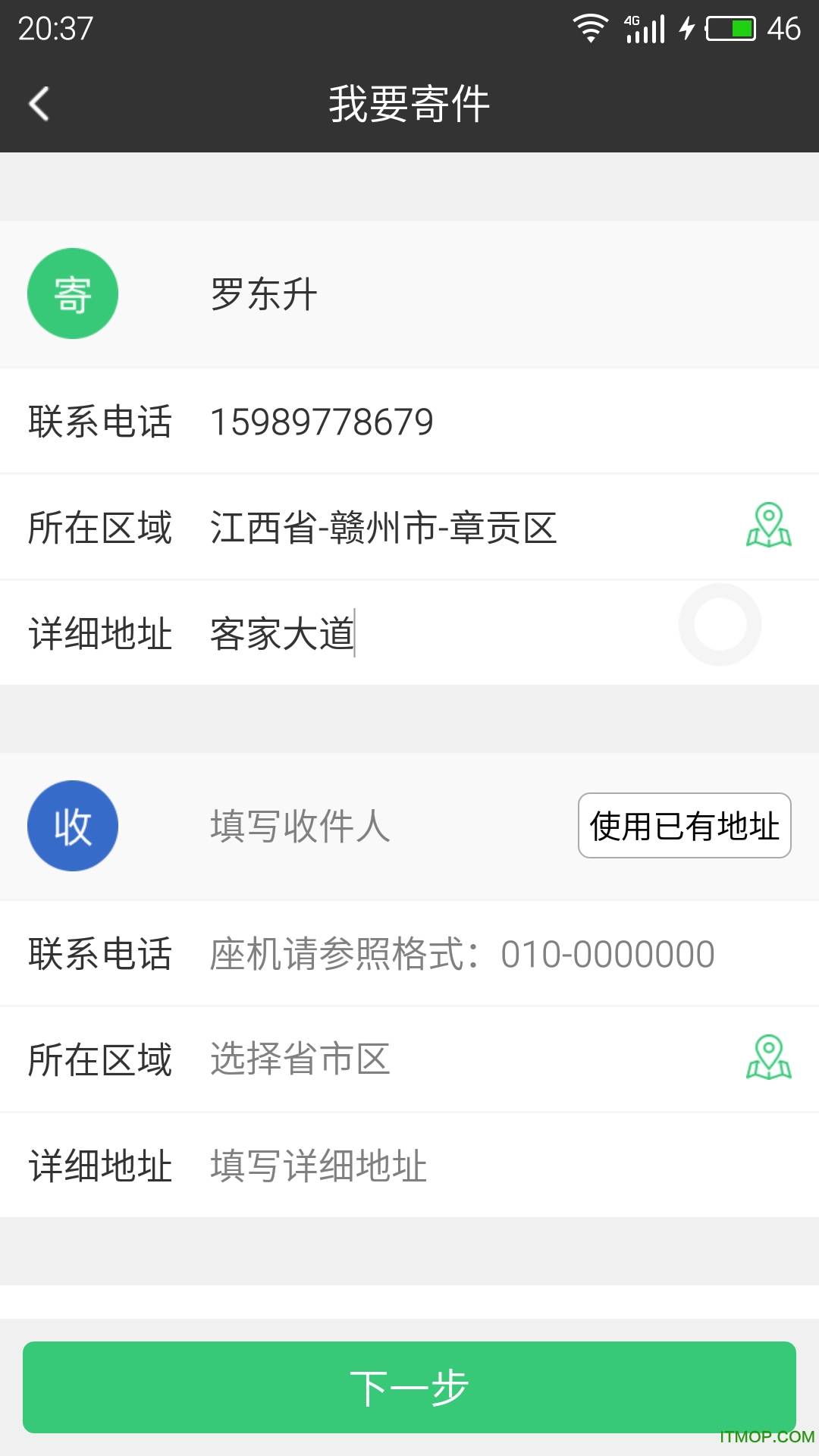
Task: Tap the blue 收 recipient badge
Action: click(x=72, y=825)
